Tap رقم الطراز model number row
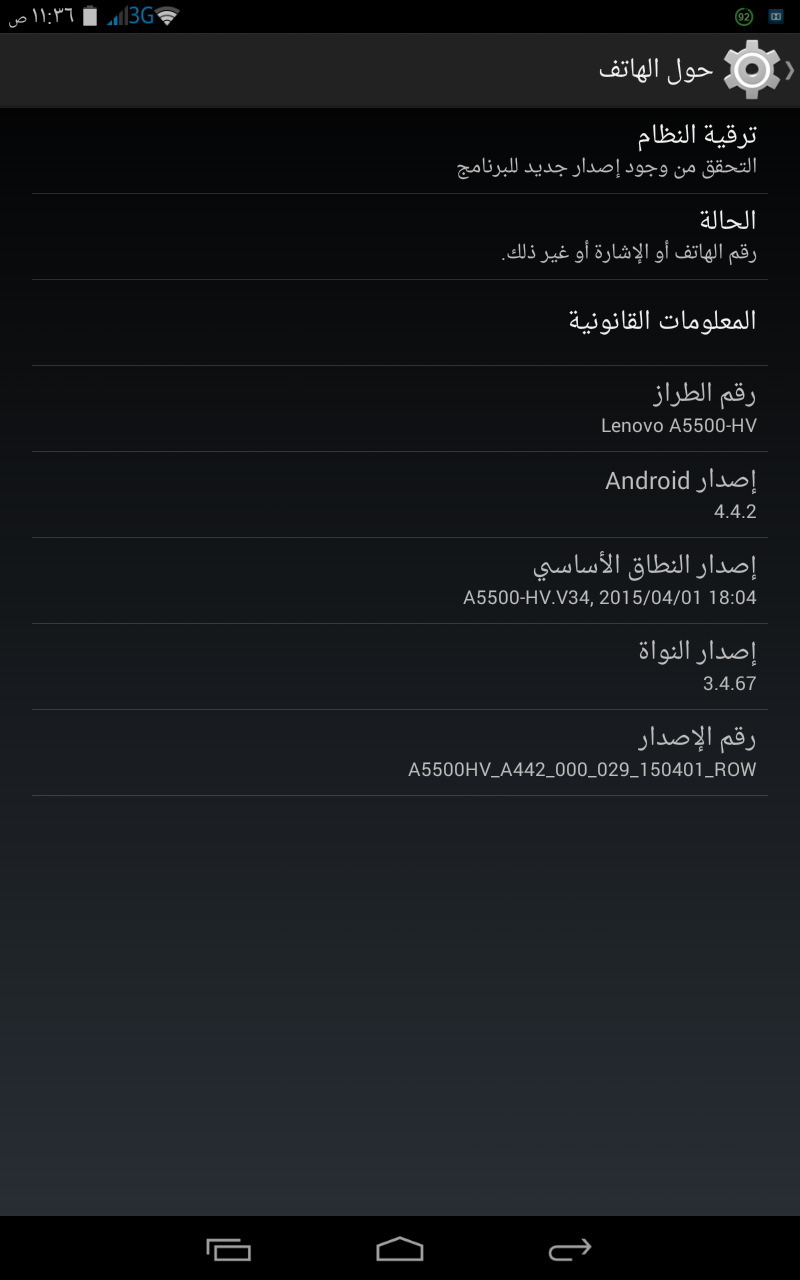Viewport: 800px width, 1280px height. (x=400, y=408)
